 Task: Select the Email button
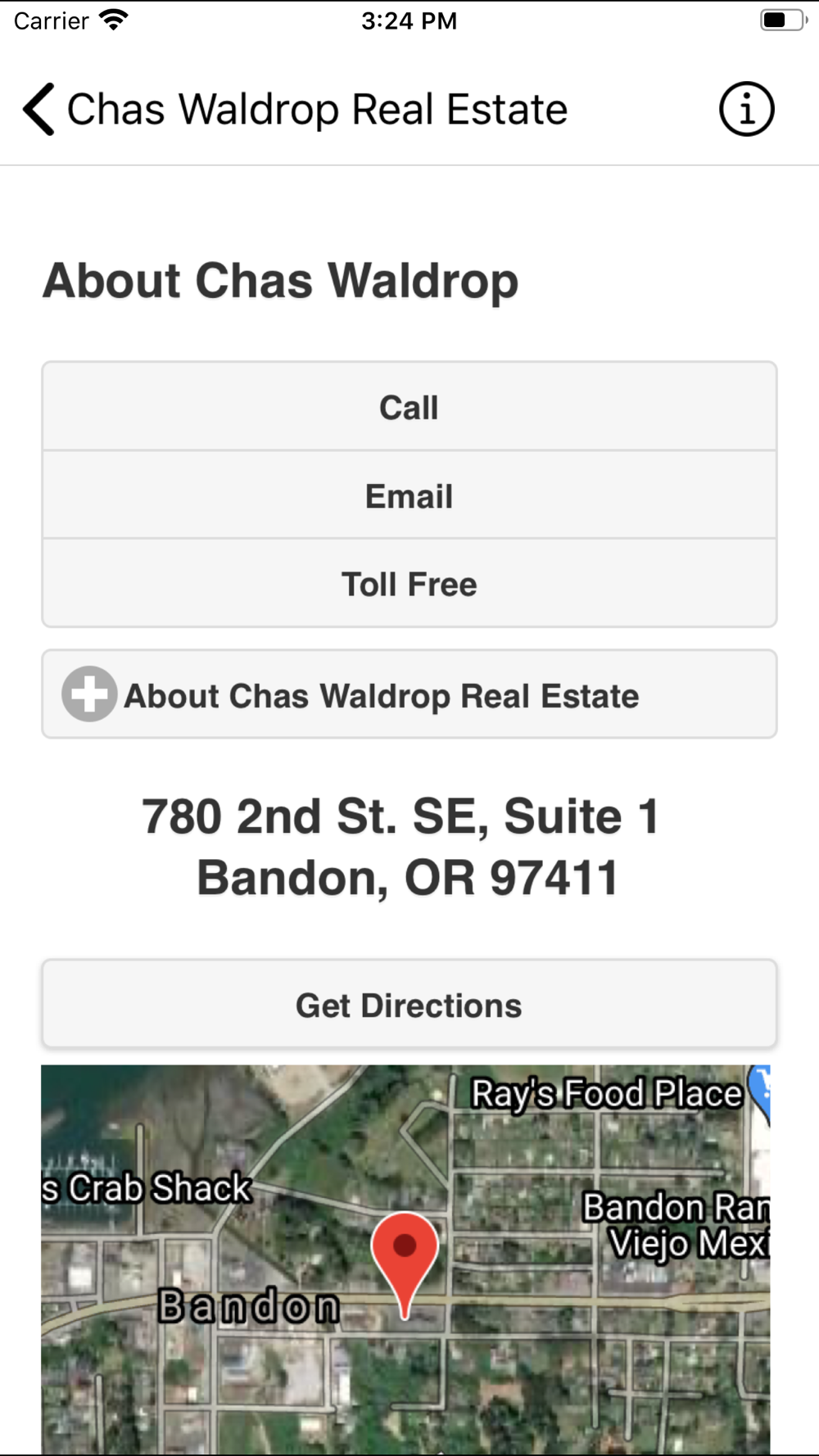(x=409, y=495)
